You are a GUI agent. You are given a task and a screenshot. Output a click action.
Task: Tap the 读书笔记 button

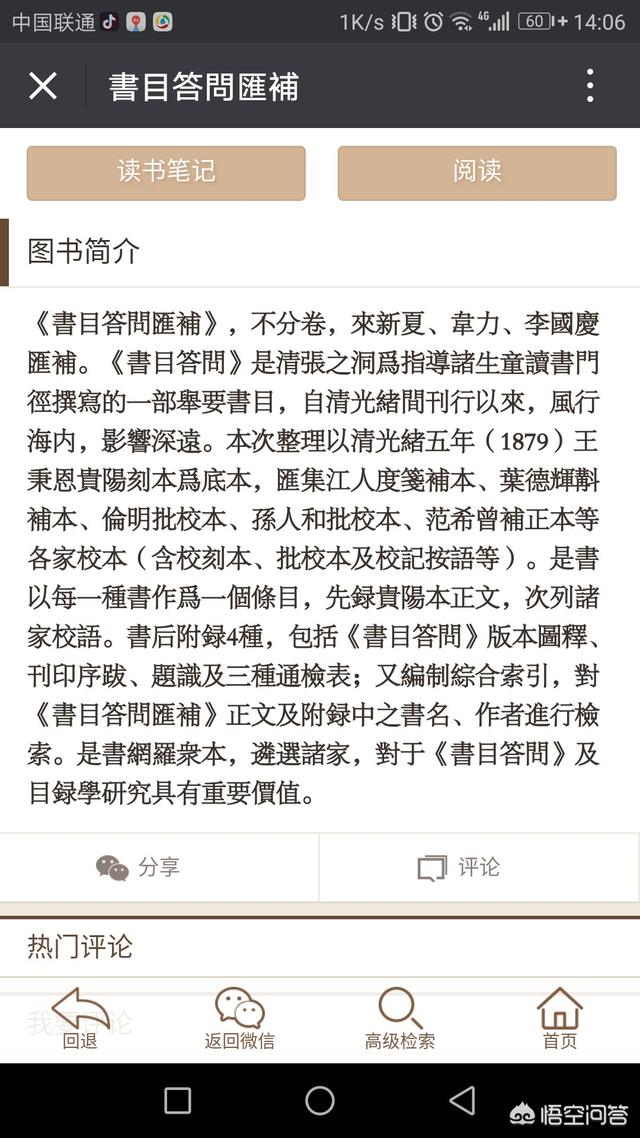[x=166, y=173]
